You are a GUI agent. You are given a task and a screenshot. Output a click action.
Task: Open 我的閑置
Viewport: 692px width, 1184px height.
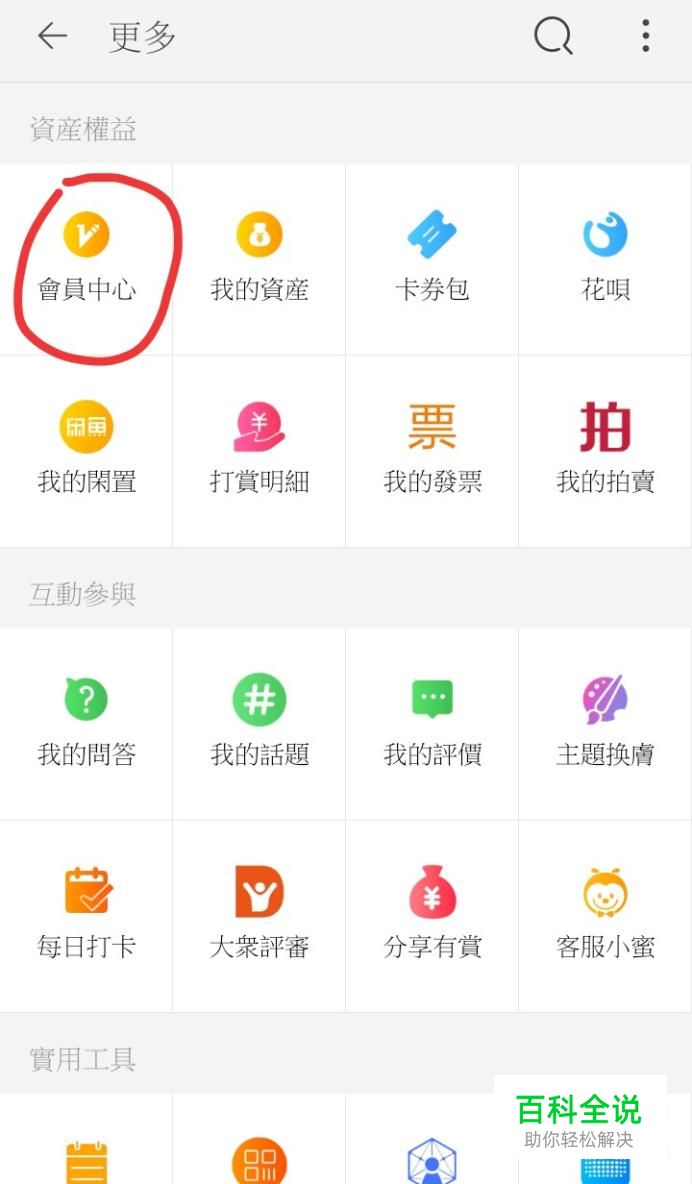[86, 451]
